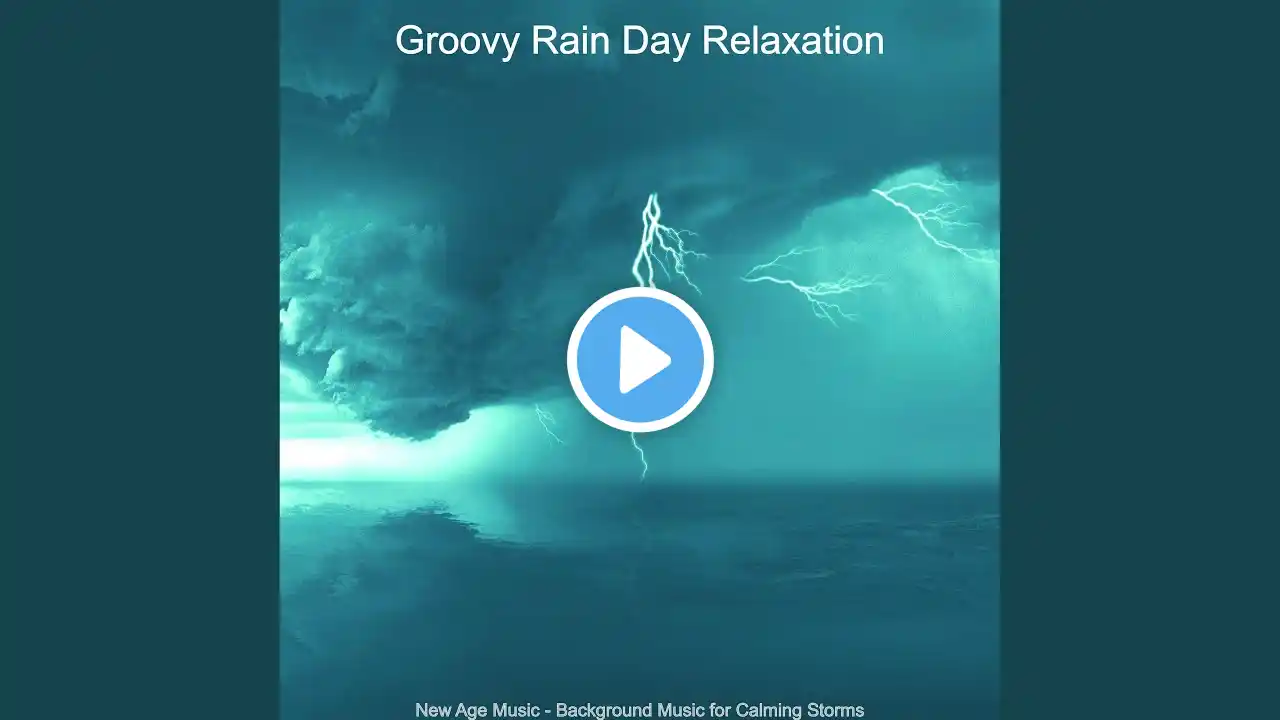Screen dimensions: 1280x720
Task: Play the Groovy Rain Day Relaxation video
Action: pyautogui.click(x=640, y=360)
